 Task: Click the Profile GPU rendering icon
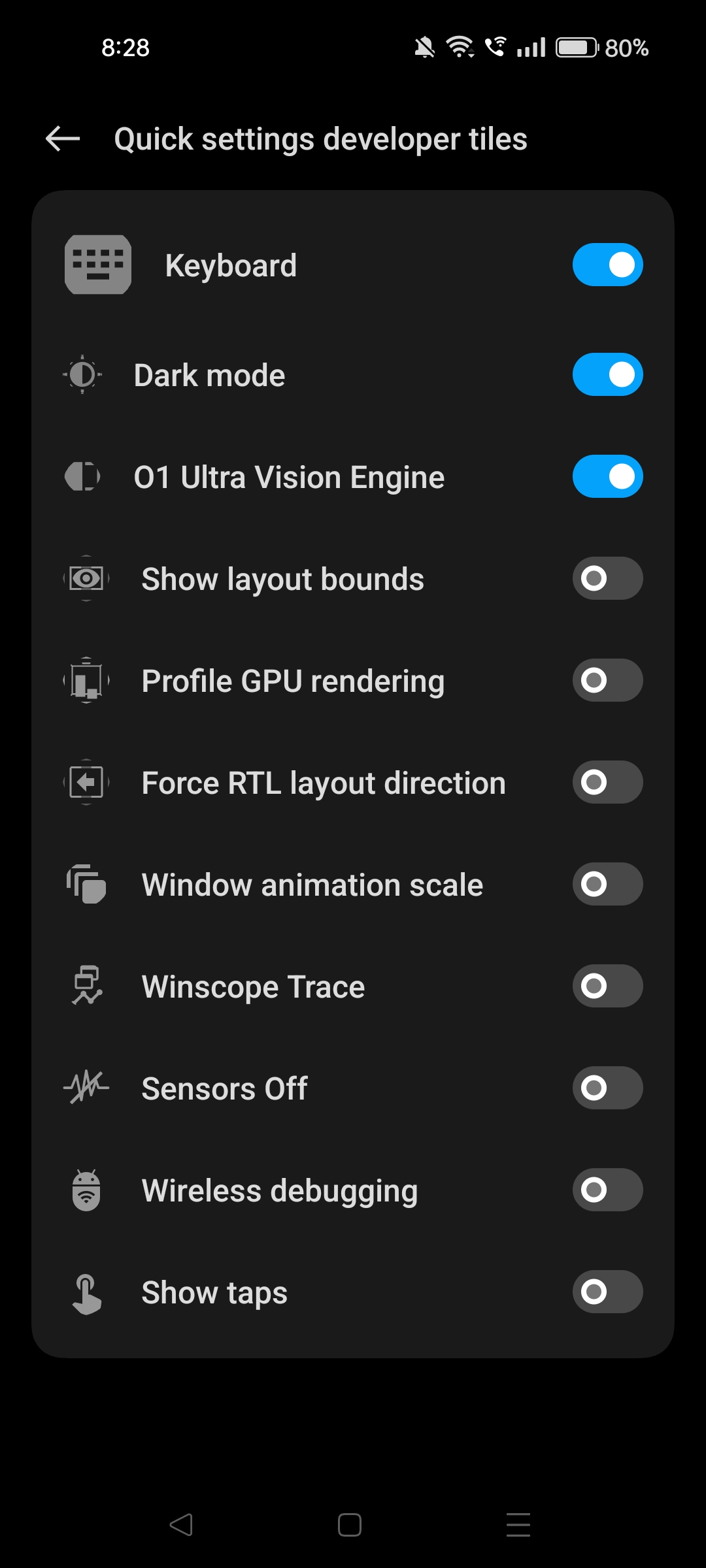coord(86,680)
